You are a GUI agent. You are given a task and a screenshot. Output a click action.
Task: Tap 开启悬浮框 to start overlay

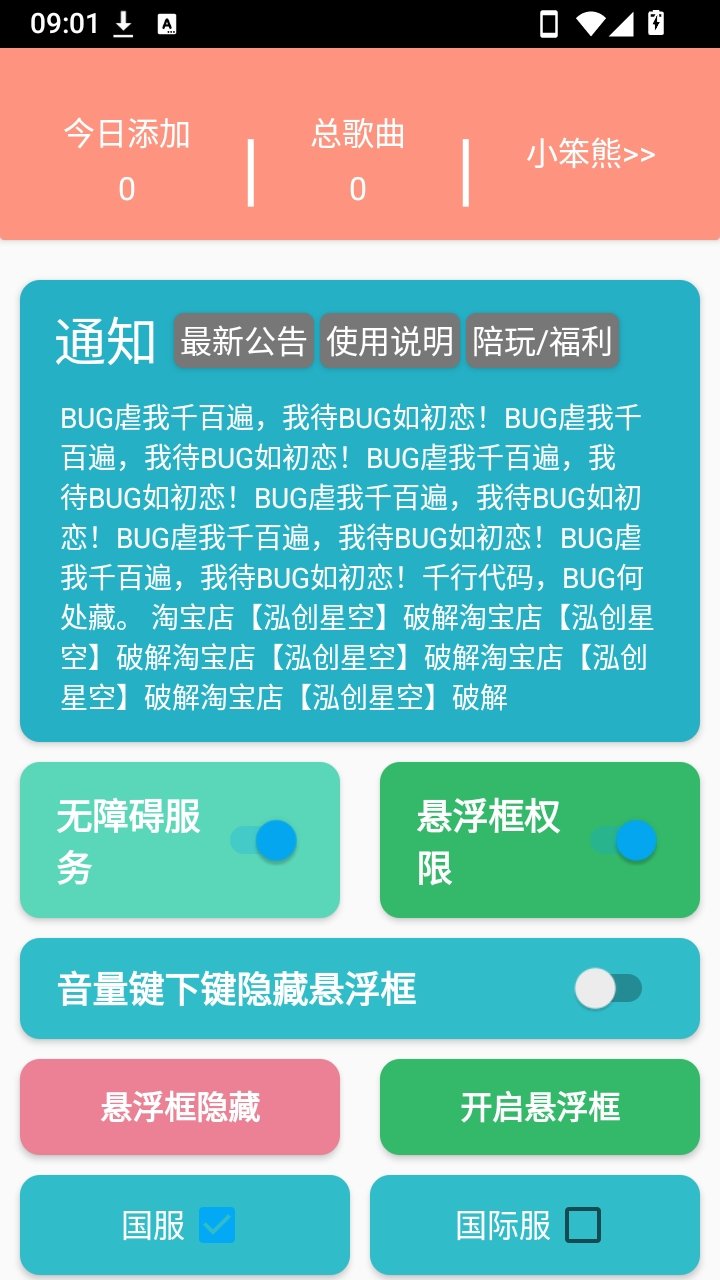point(540,1107)
